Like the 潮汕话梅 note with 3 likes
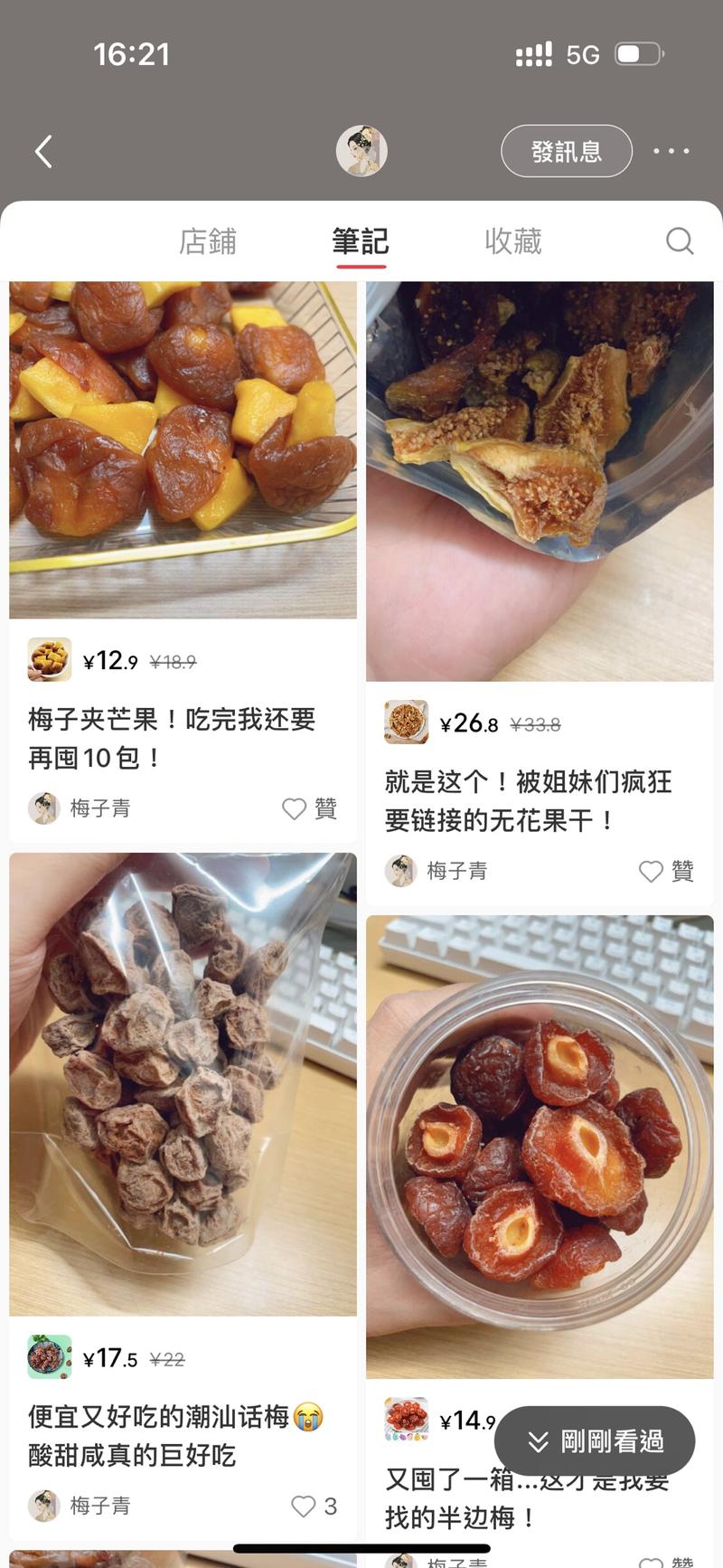 tap(304, 1506)
